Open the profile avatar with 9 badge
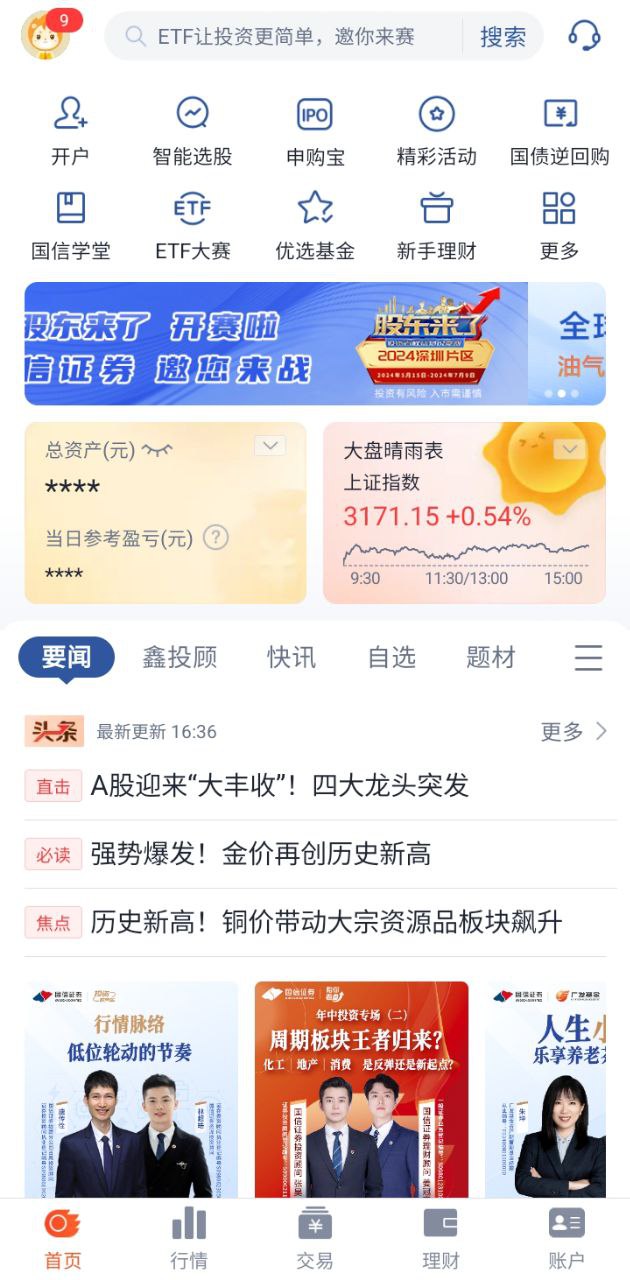This screenshot has width=630, height=1280. (46, 36)
